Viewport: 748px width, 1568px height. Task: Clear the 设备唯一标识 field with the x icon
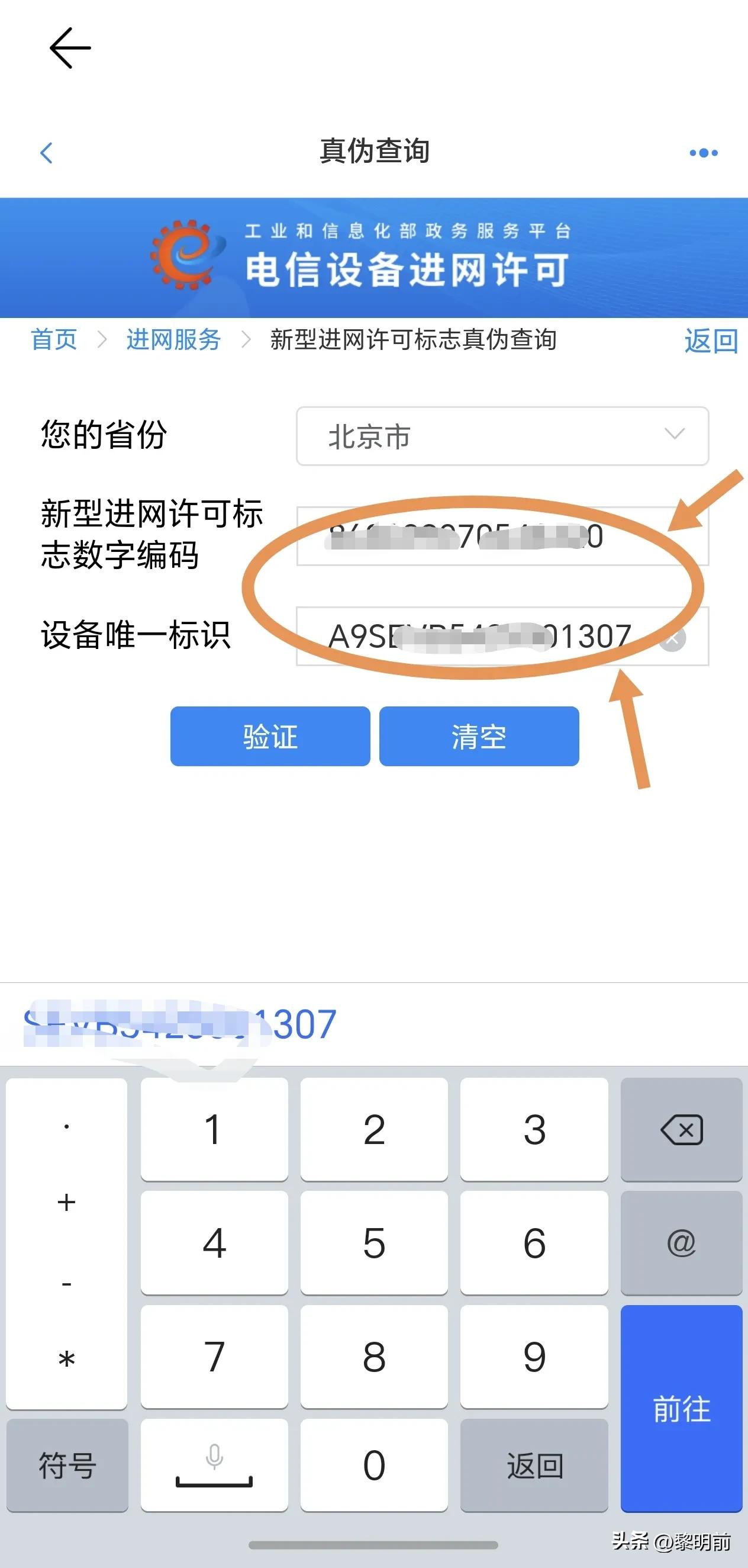[673, 639]
